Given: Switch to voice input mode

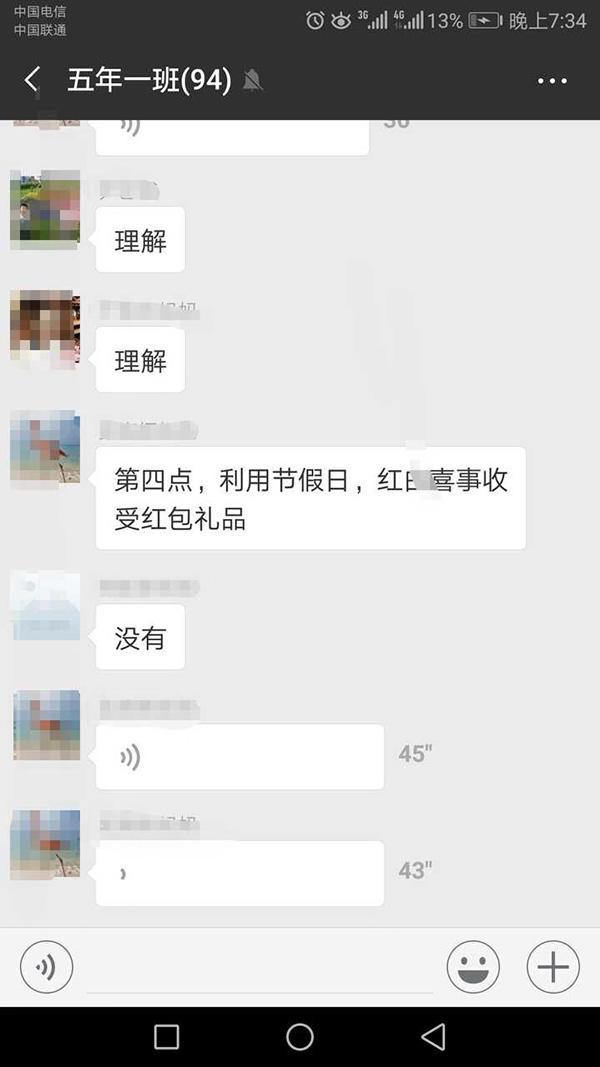Looking at the screenshot, I should coord(46,967).
